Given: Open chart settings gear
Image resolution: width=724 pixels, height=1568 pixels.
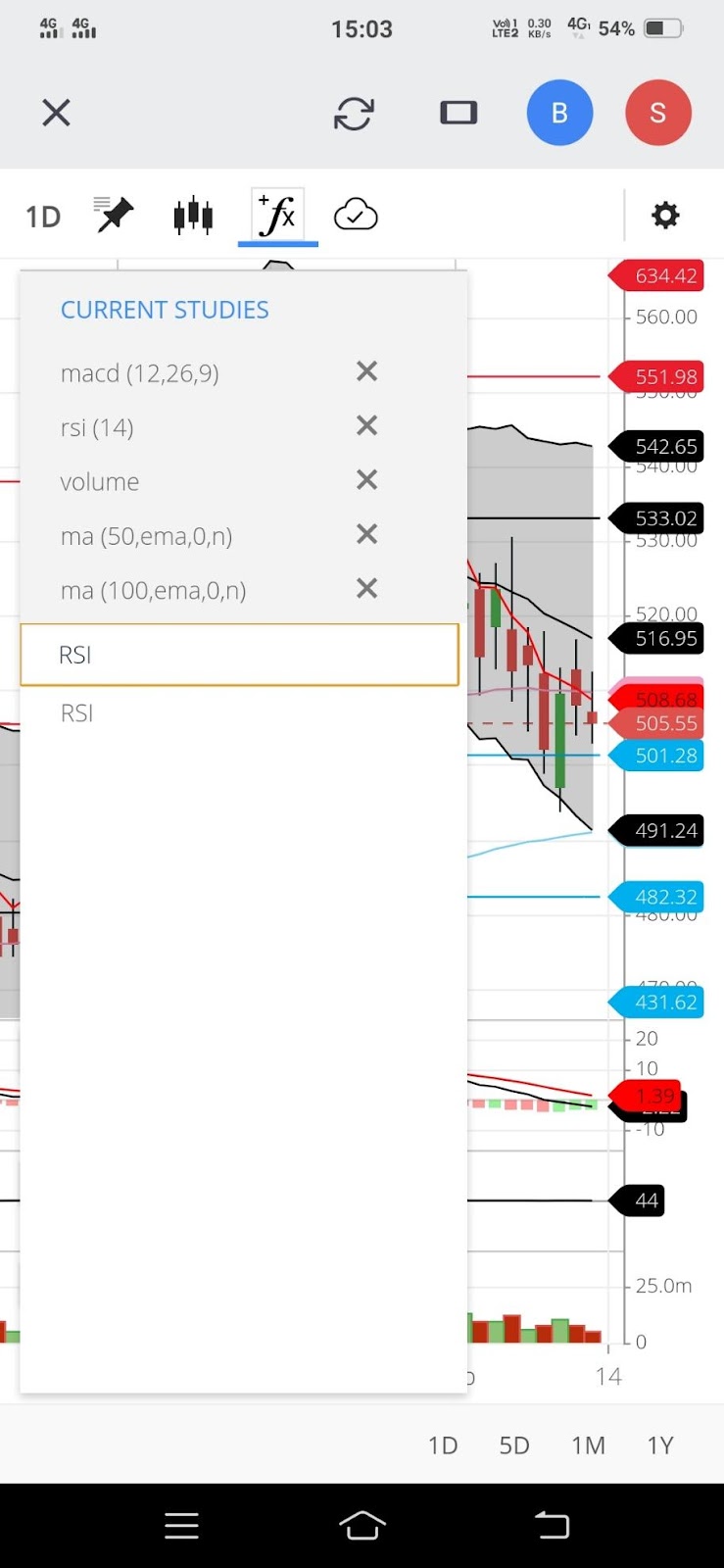Looking at the screenshot, I should pyautogui.click(x=665, y=215).
